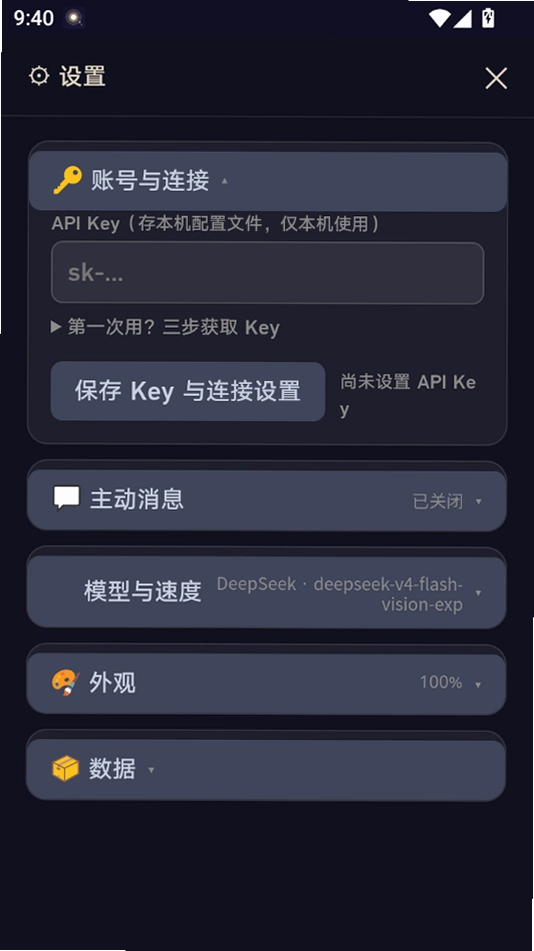Close the 设置 settings panel

496,78
